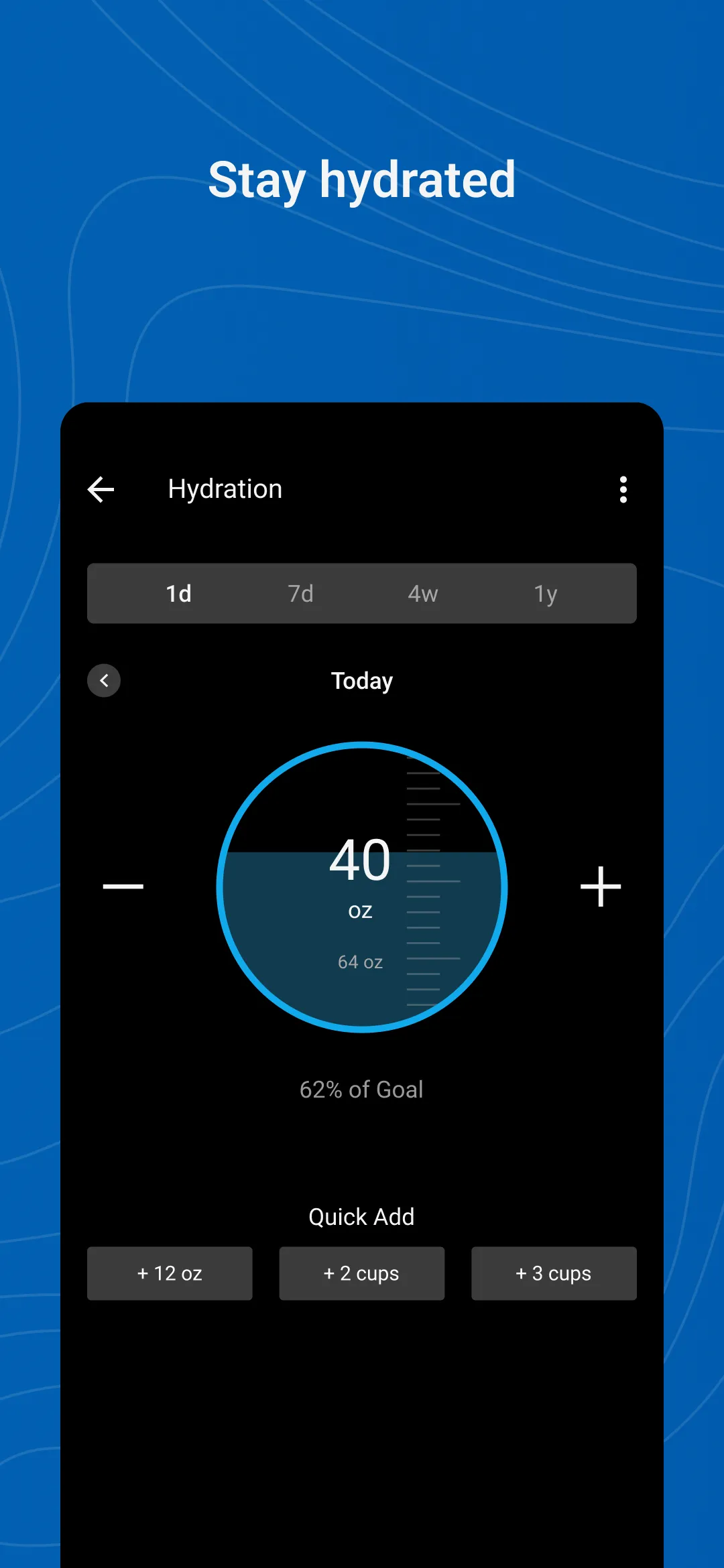Viewport: 724px width, 1568px height.
Task: Quick add 3 cups of water
Action: tap(554, 1272)
